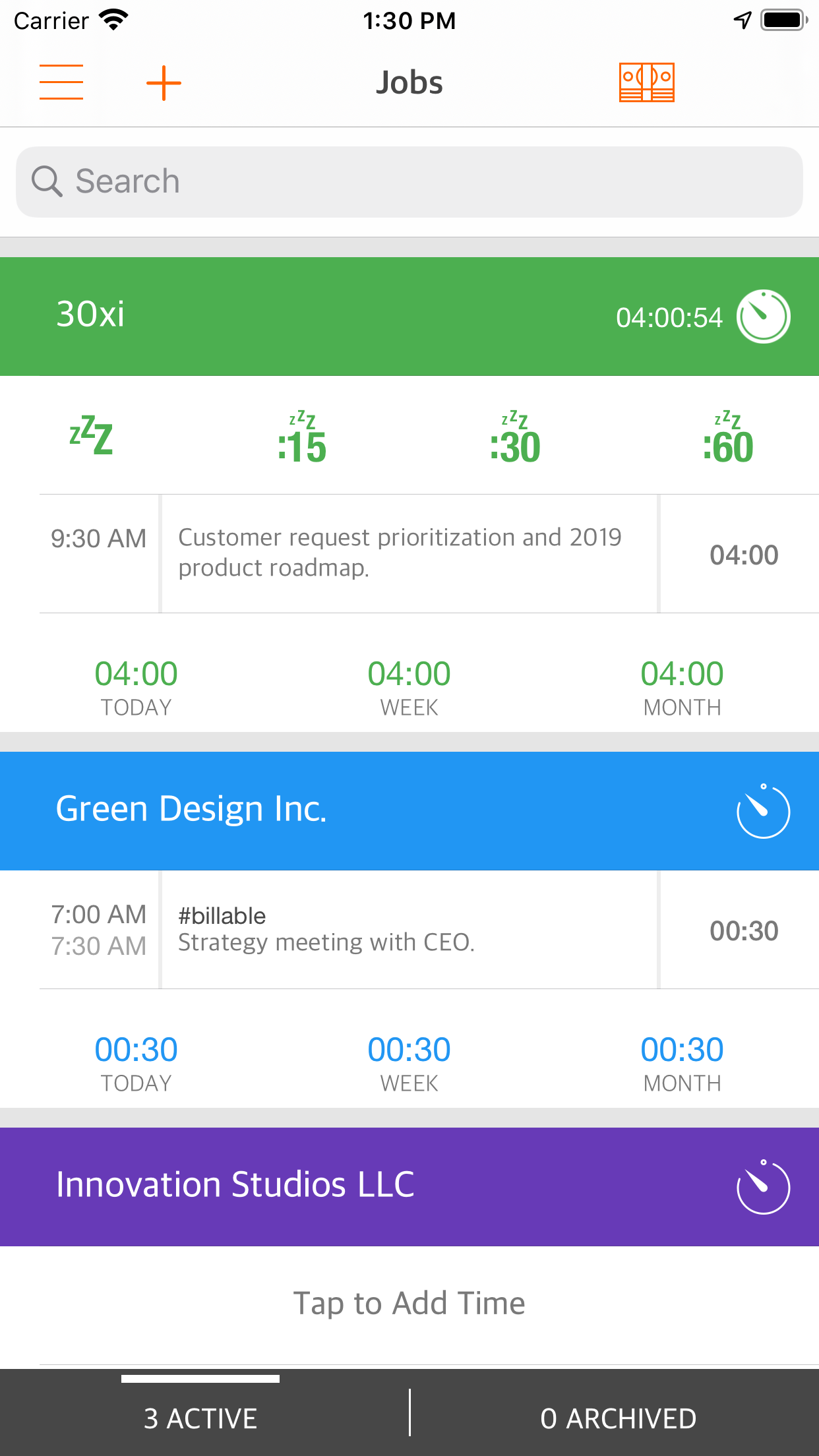Start the Innovation Studios LLC timer

(x=763, y=1187)
